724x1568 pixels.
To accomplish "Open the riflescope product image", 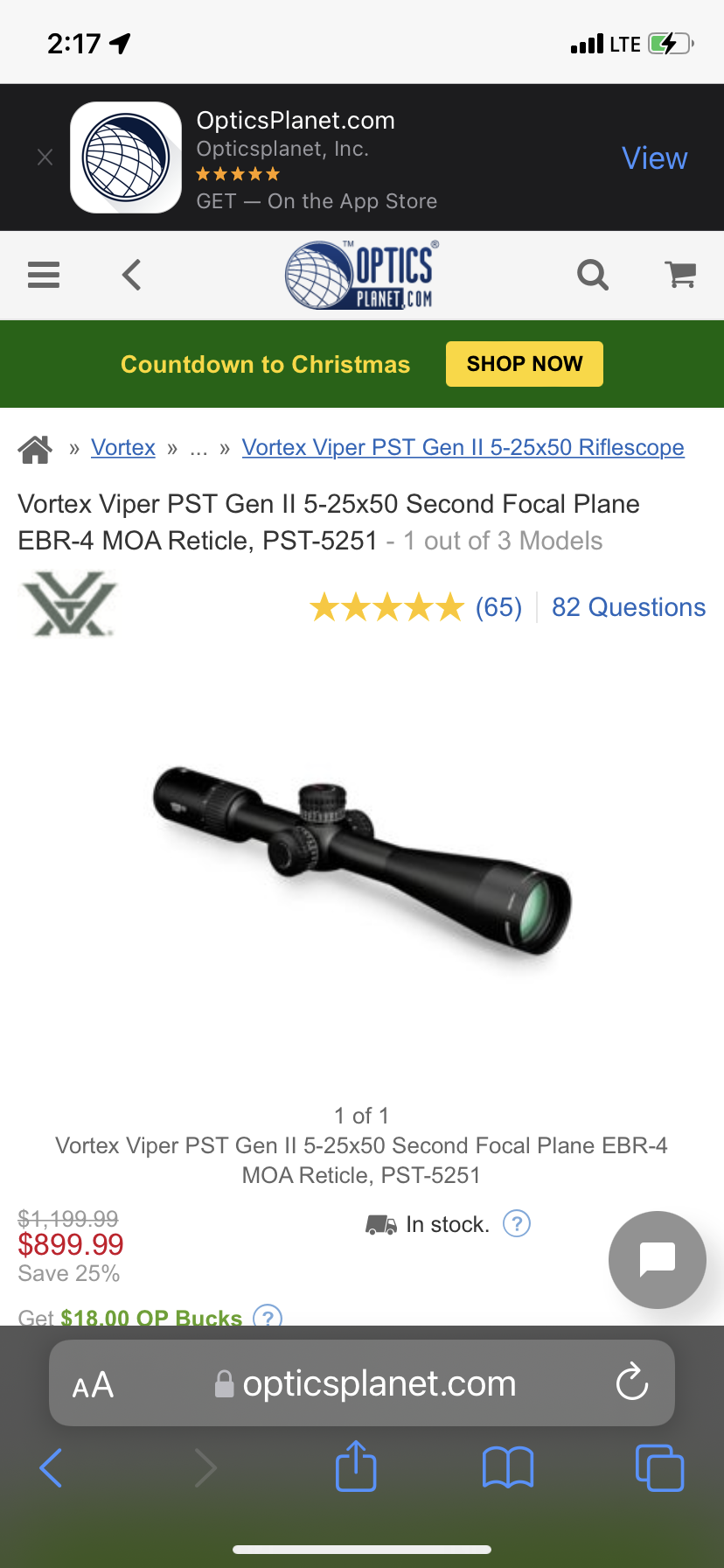I will coord(362,862).
